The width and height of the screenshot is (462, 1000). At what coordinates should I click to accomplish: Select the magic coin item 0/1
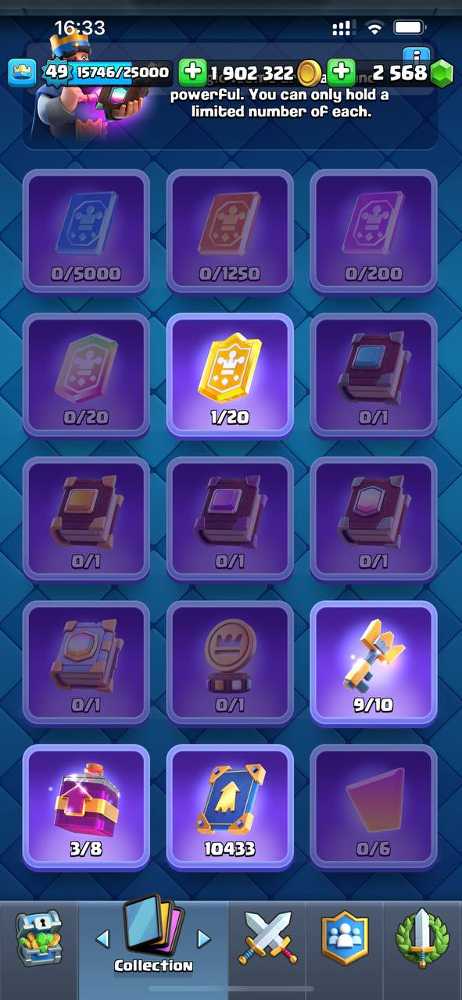tap(230, 661)
